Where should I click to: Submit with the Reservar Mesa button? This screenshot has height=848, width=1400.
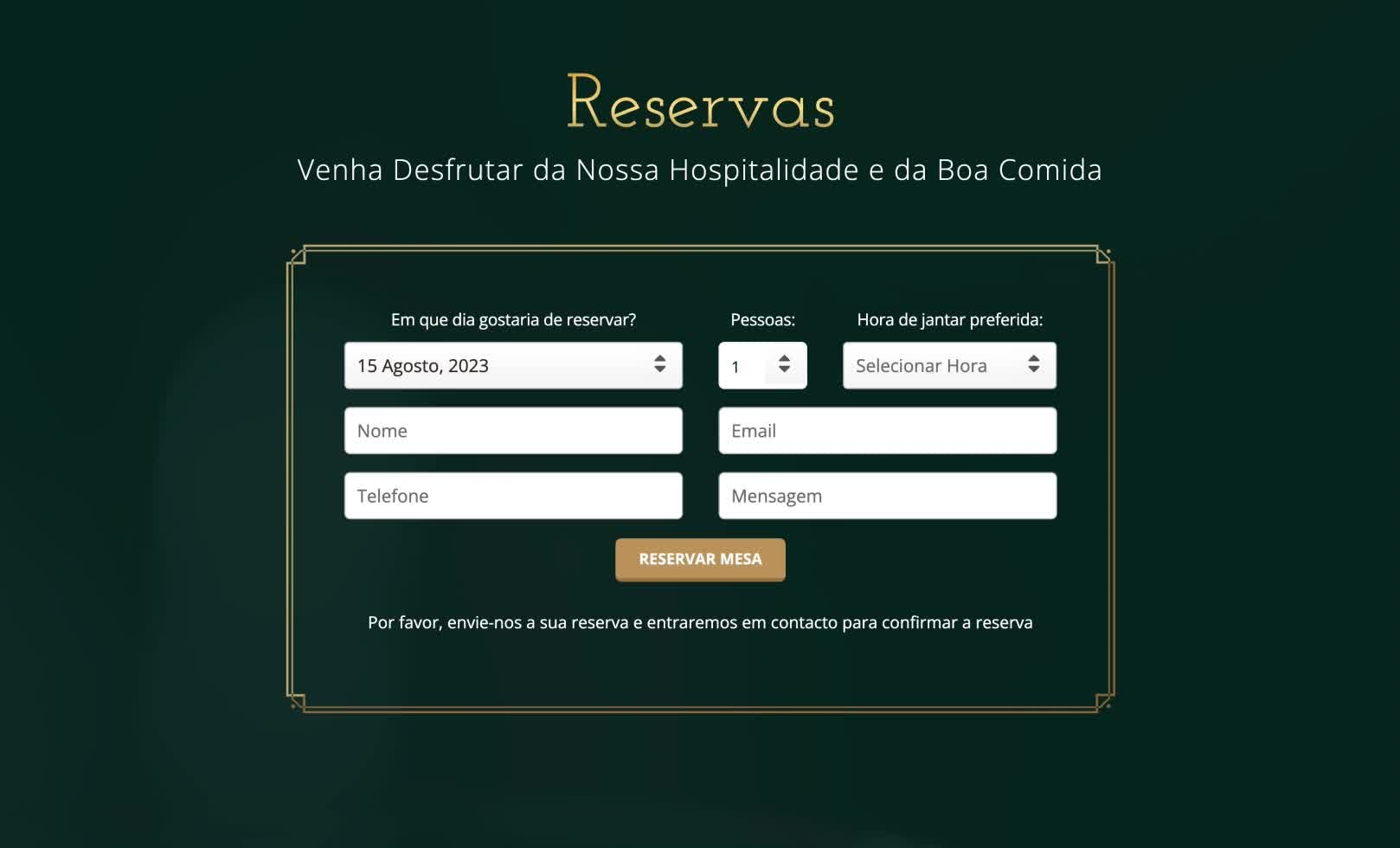coord(699,559)
